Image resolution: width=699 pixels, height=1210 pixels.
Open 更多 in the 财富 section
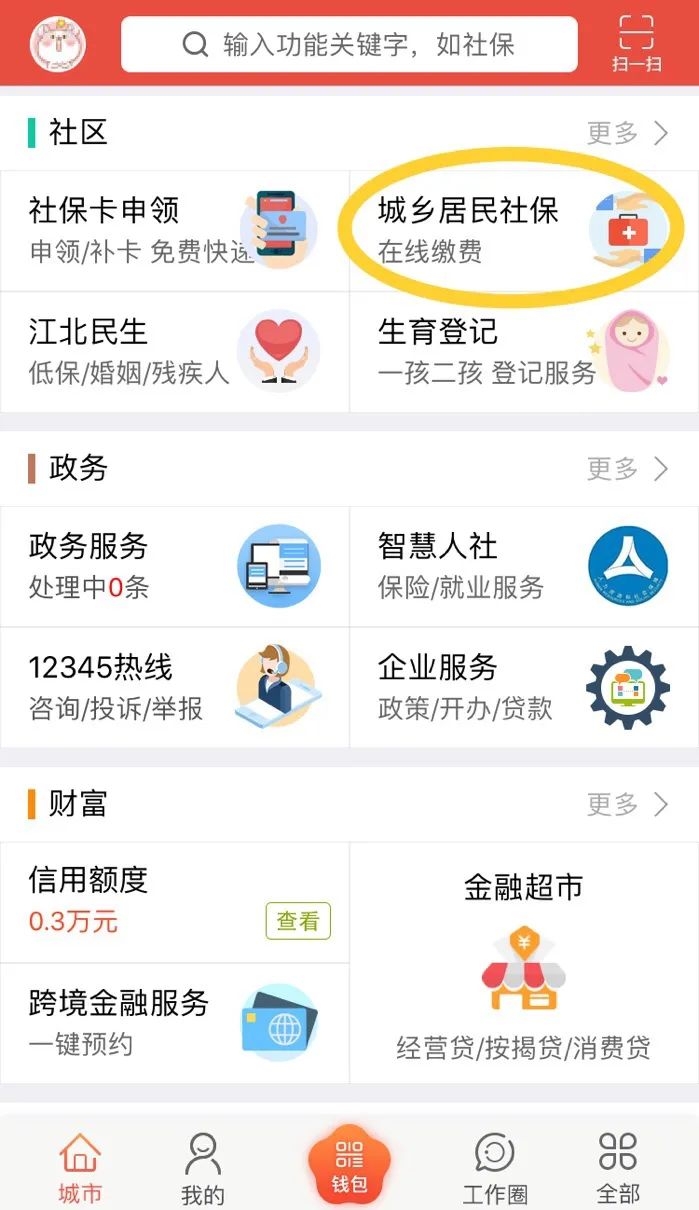click(627, 804)
